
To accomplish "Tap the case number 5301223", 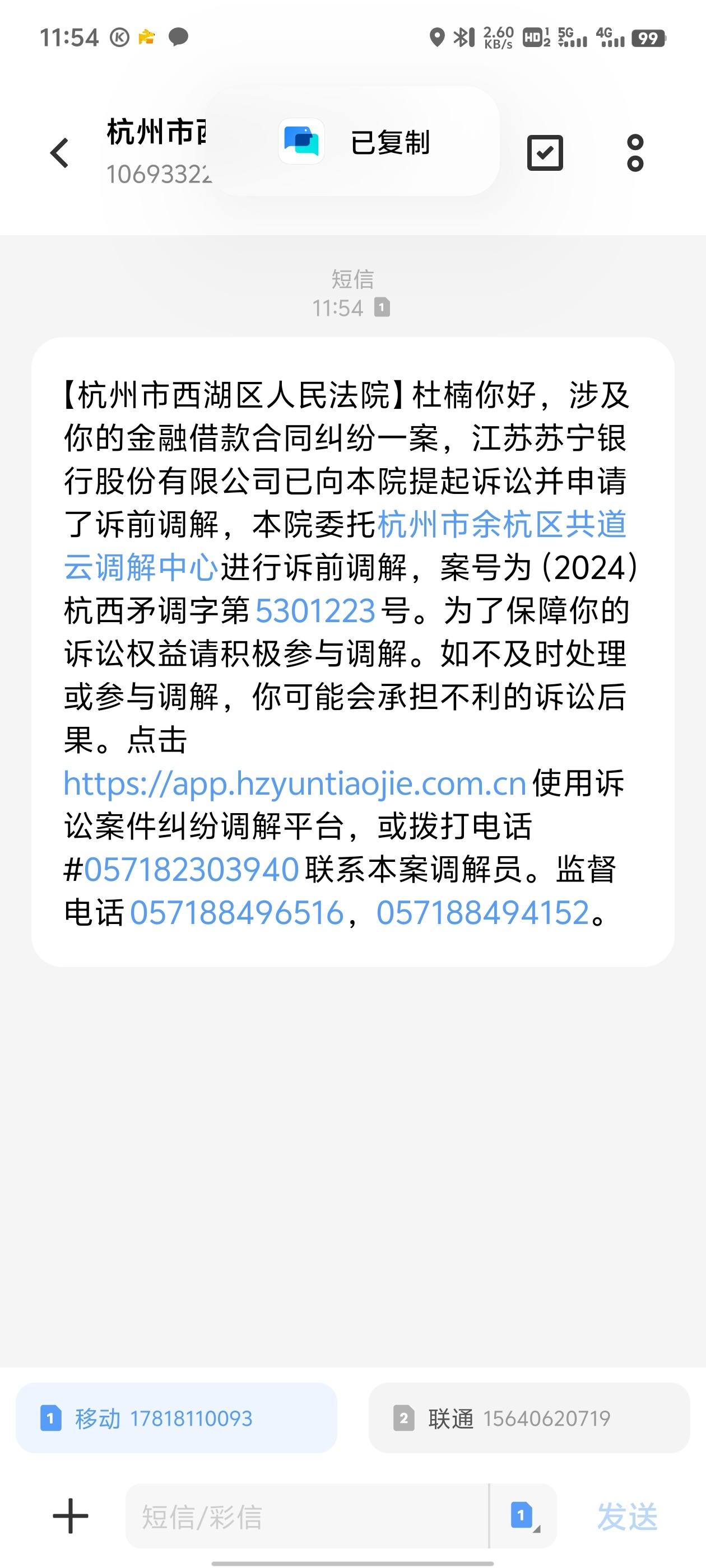I will 315,610.
